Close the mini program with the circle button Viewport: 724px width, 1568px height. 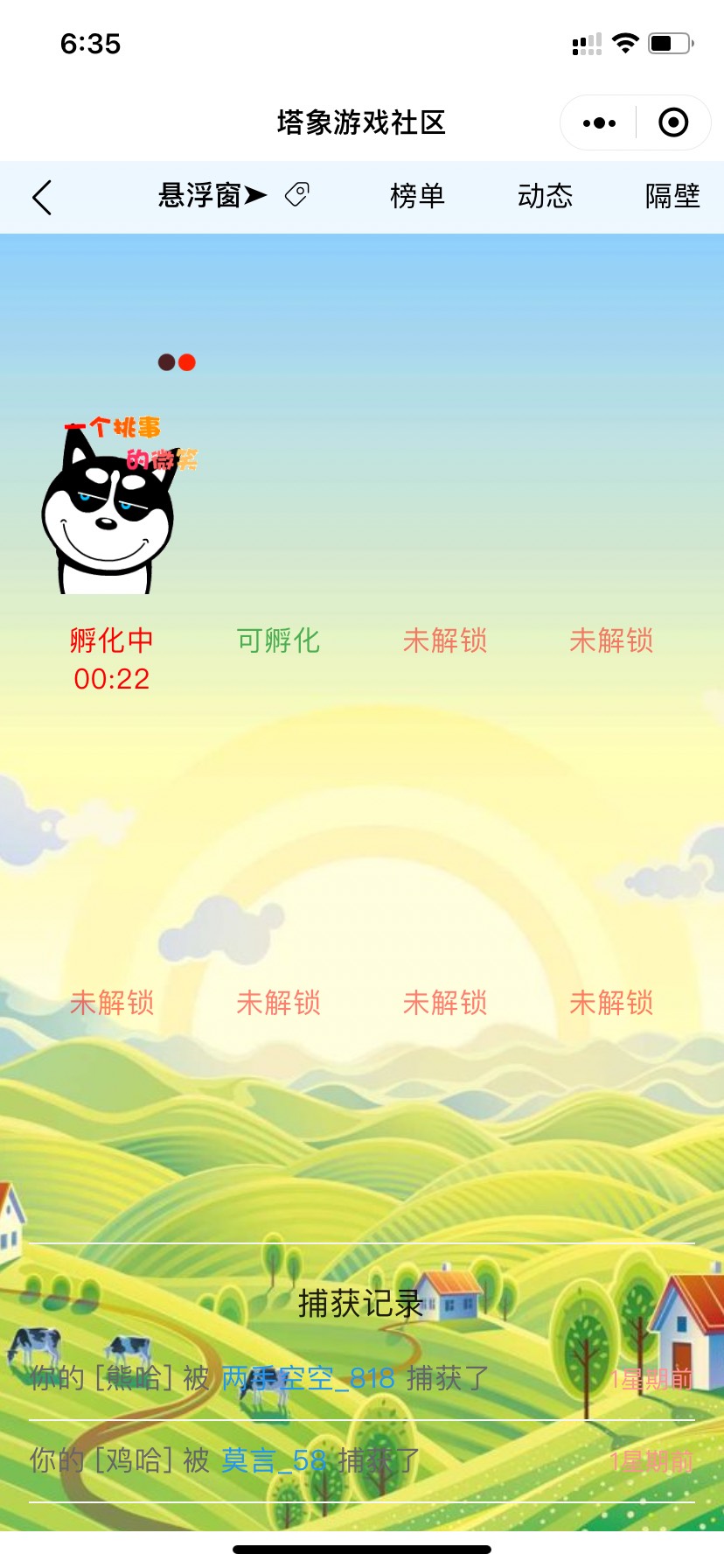[672, 123]
